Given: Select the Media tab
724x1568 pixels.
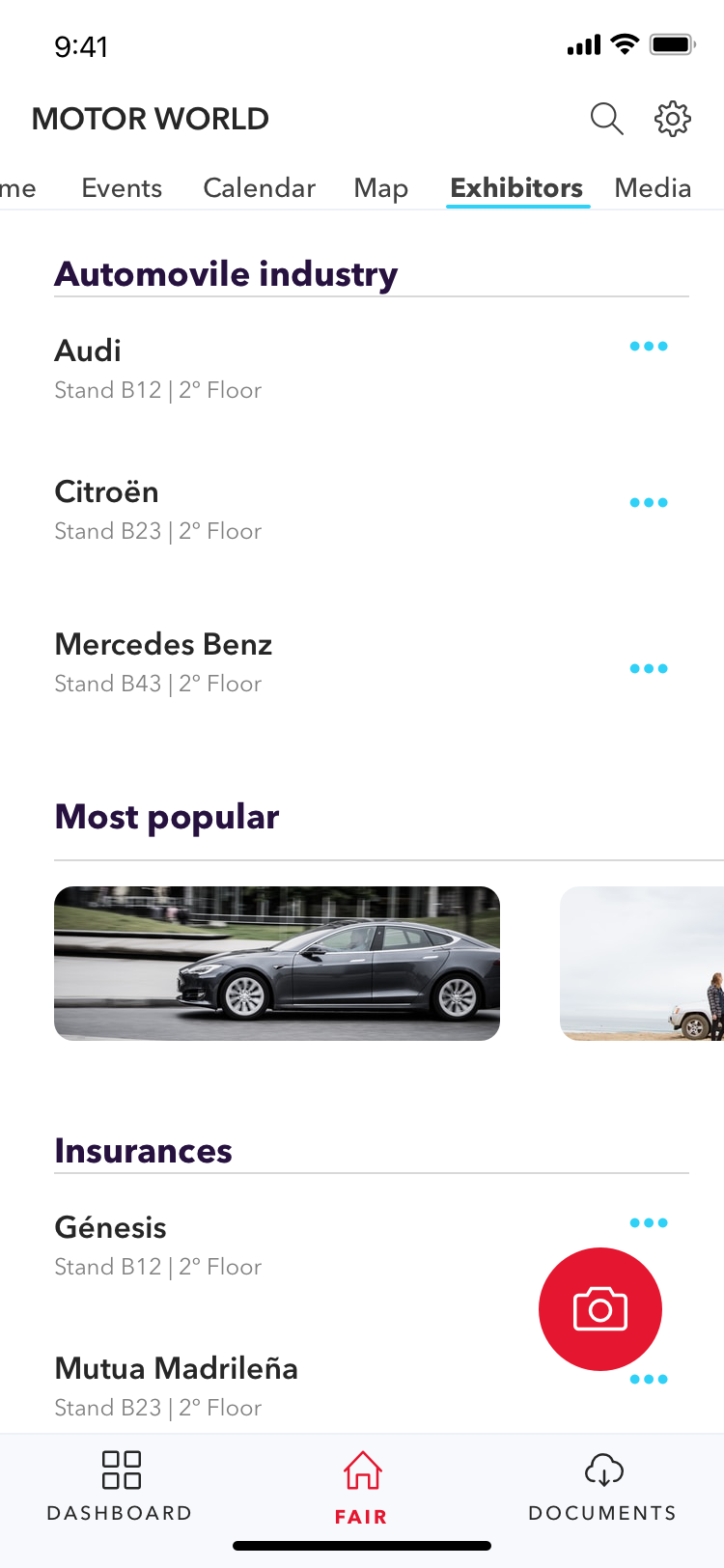Looking at the screenshot, I should tap(653, 187).
